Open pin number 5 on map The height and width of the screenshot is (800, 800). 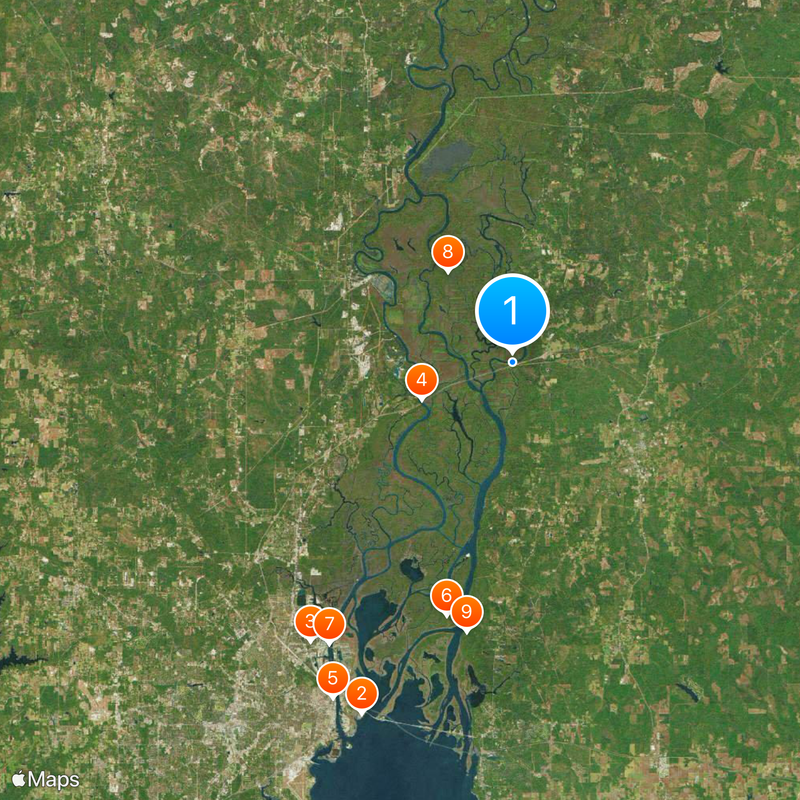(332, 679)
